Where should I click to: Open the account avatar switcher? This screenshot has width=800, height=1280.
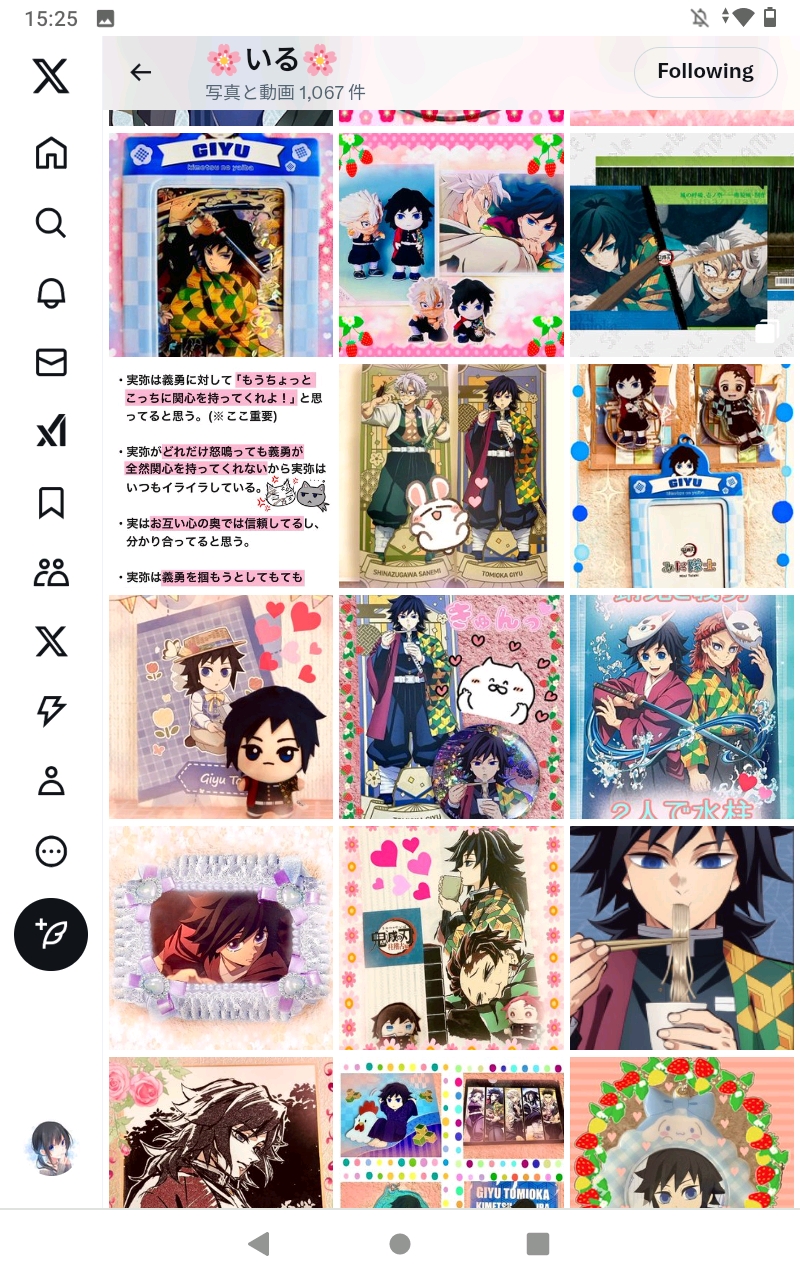click(x=51, y=1148)
